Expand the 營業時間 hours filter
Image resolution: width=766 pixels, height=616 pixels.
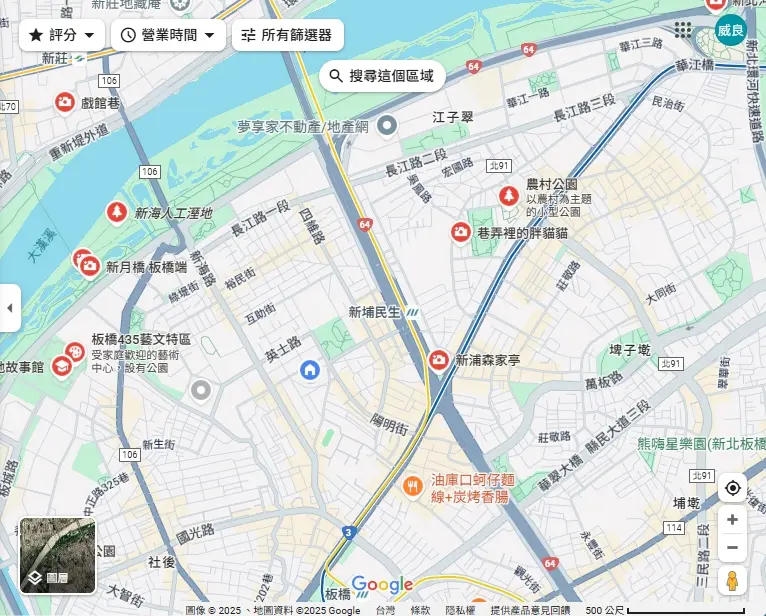pos(168,35)
